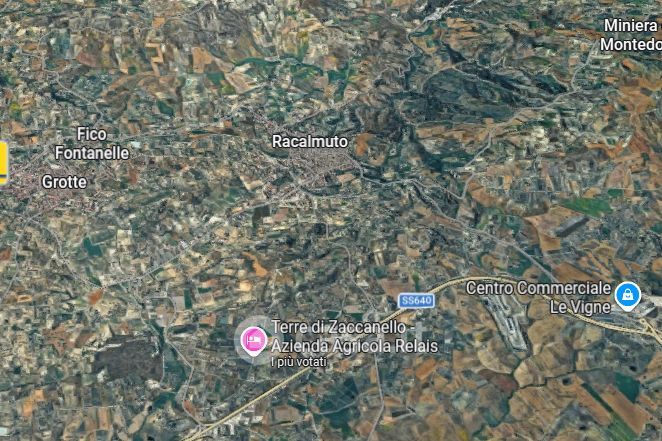662x441 pixels.
Task: Tap the Racalmuto town label on the map
Action: point(310,141)
